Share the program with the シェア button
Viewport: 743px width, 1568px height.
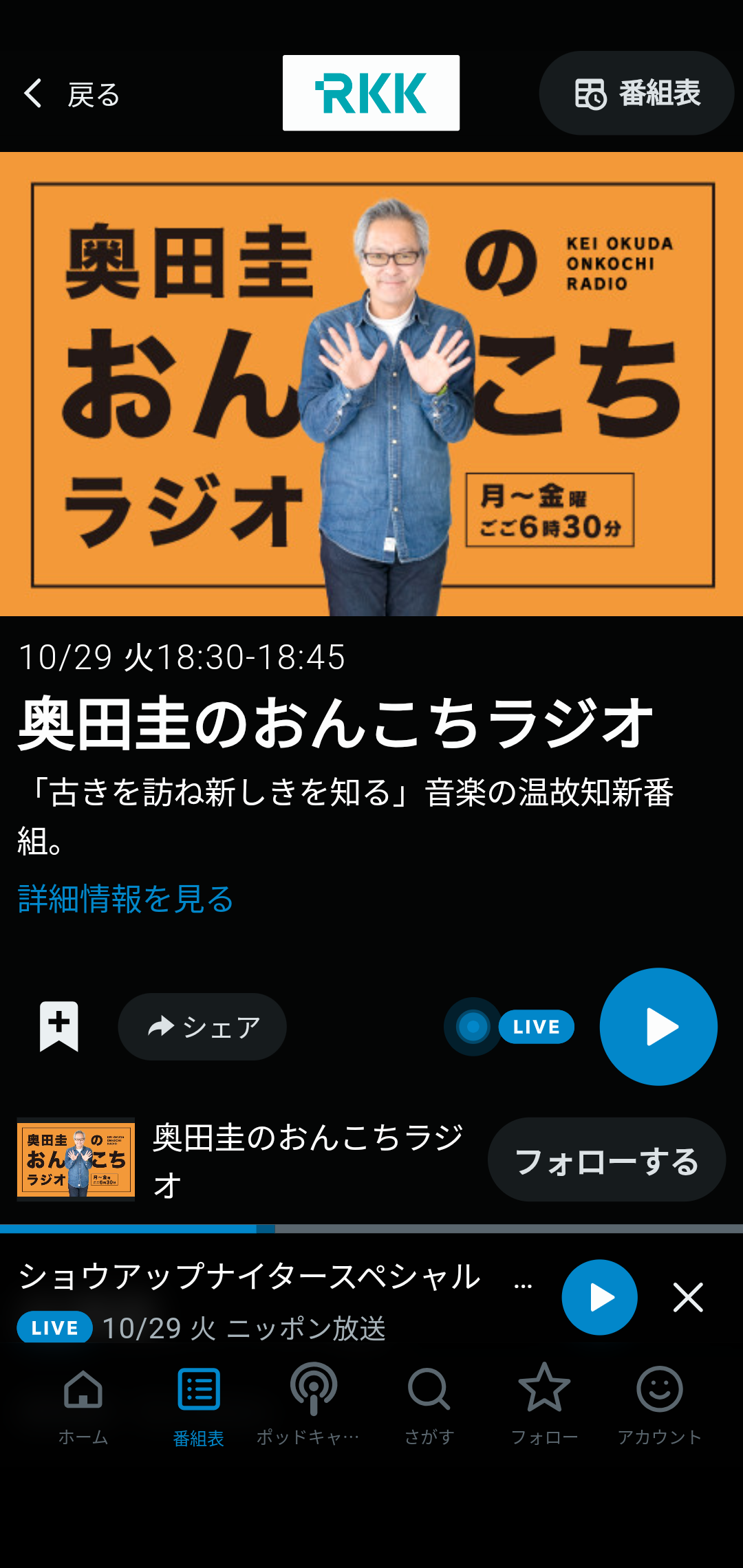(x=202, y=1026)
